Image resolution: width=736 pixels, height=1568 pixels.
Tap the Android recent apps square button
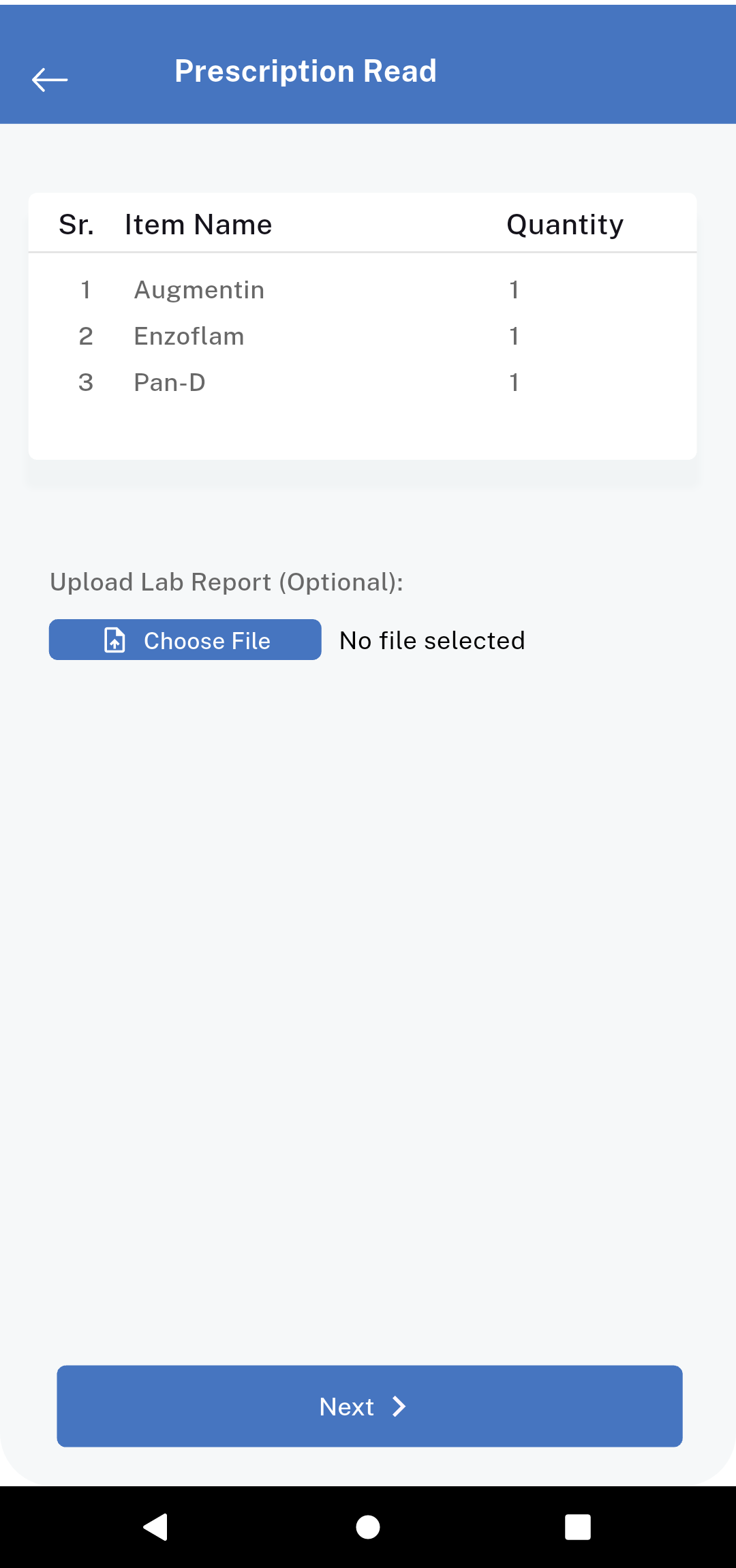(577, 1526)
